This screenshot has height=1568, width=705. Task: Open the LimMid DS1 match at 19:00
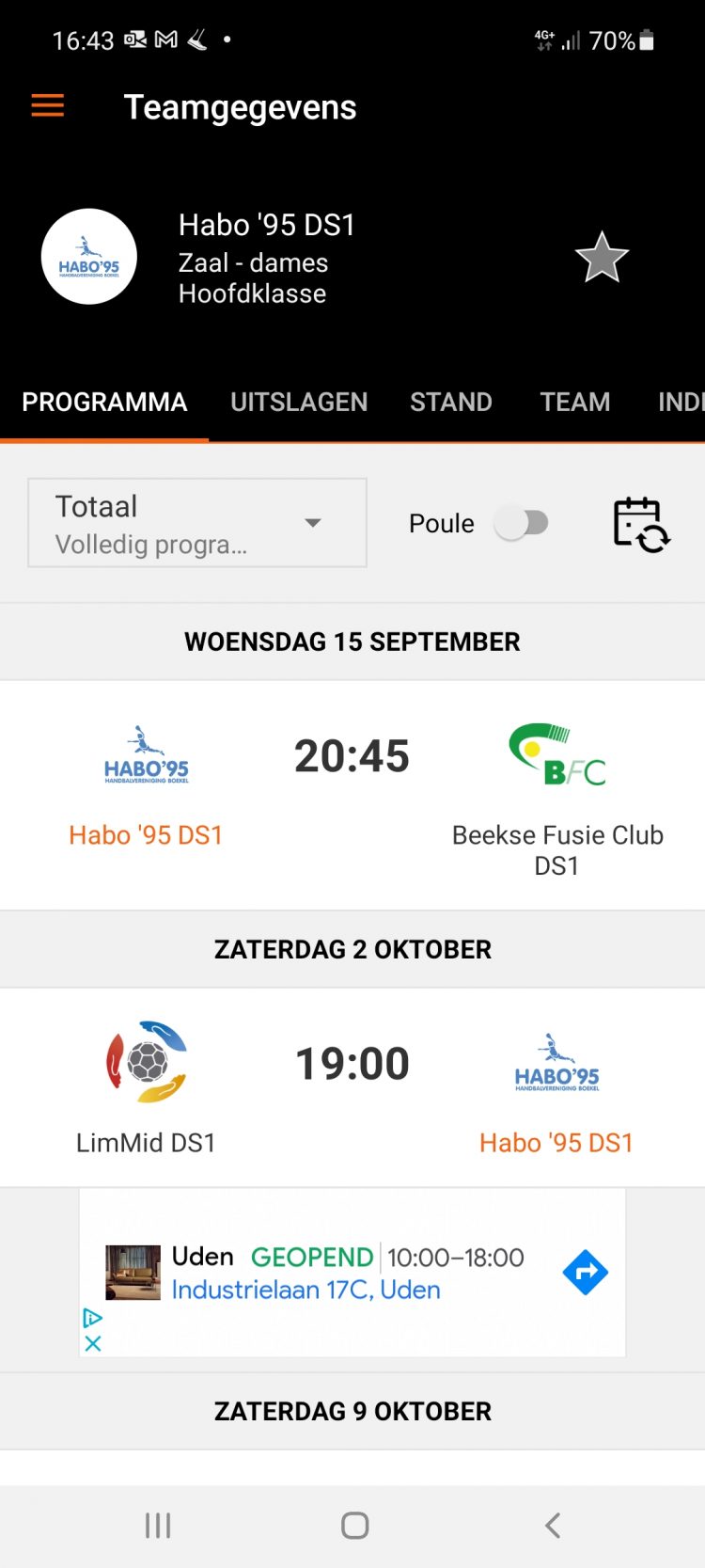[x=352, y=1087]
